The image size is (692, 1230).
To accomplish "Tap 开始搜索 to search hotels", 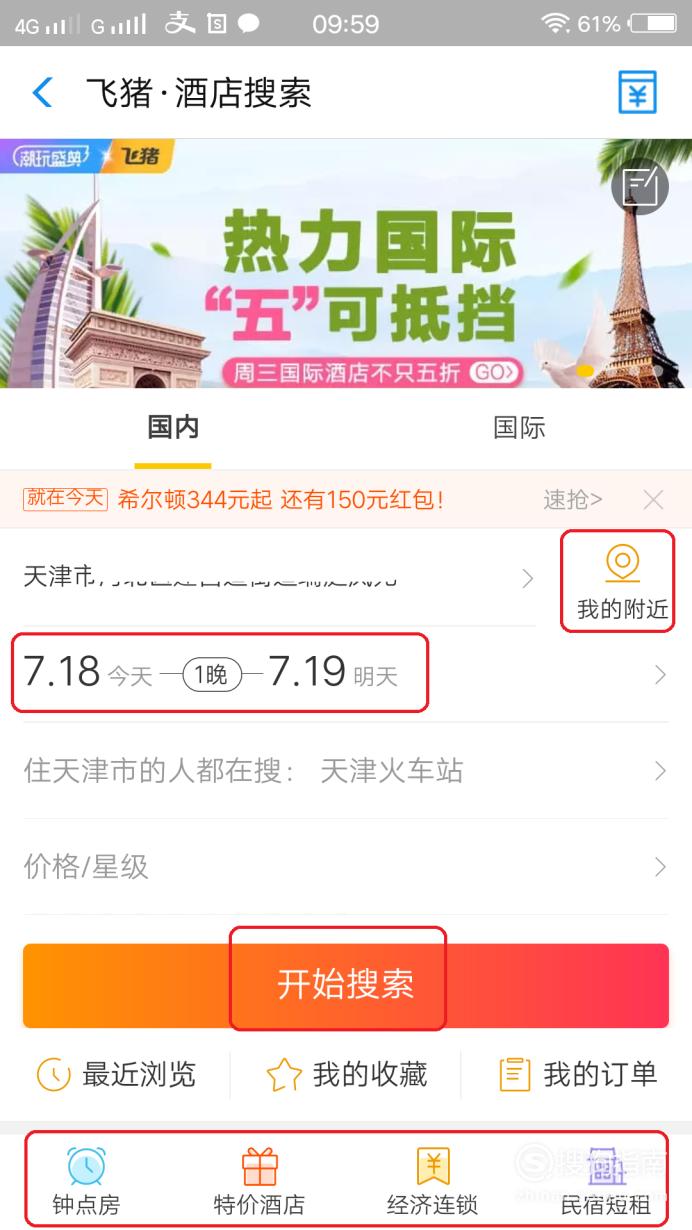I will 346,985.
